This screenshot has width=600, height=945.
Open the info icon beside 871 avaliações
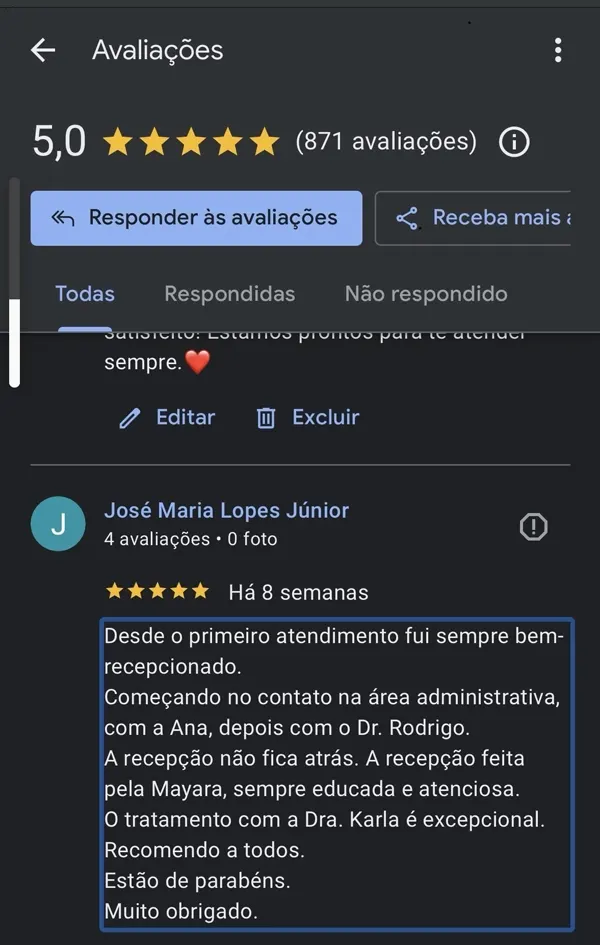[x=514, y=142]
